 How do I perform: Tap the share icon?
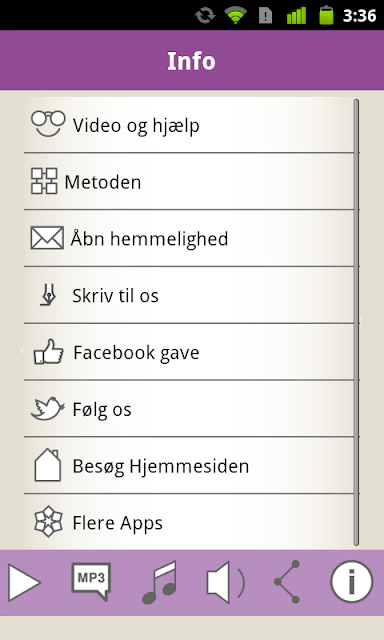(287, 582)
